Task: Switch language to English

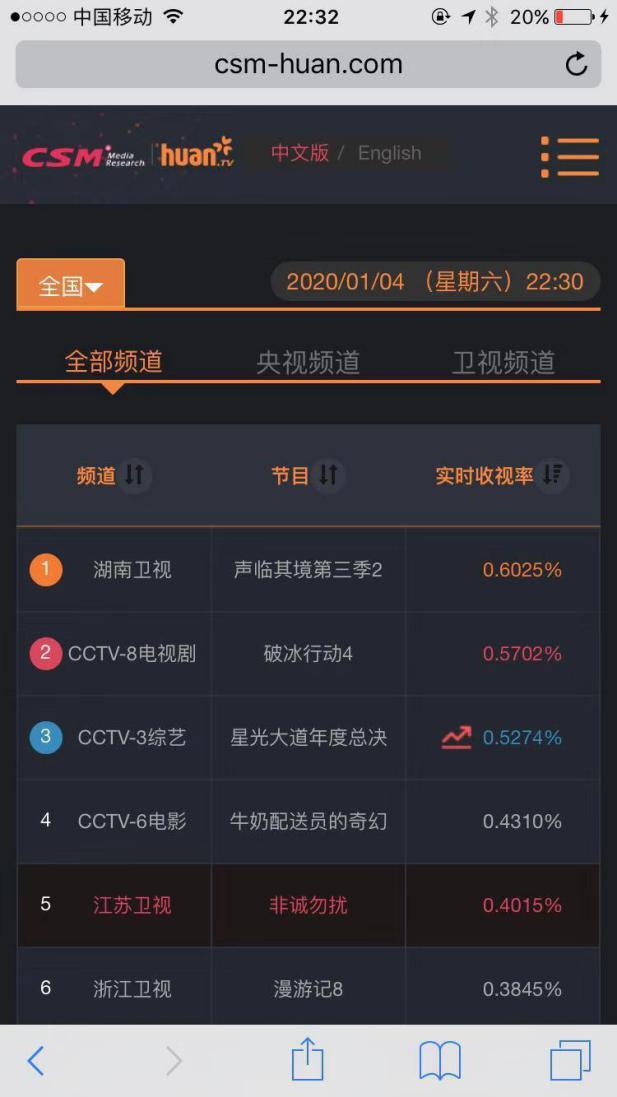Action: click(x=390, y=153)
